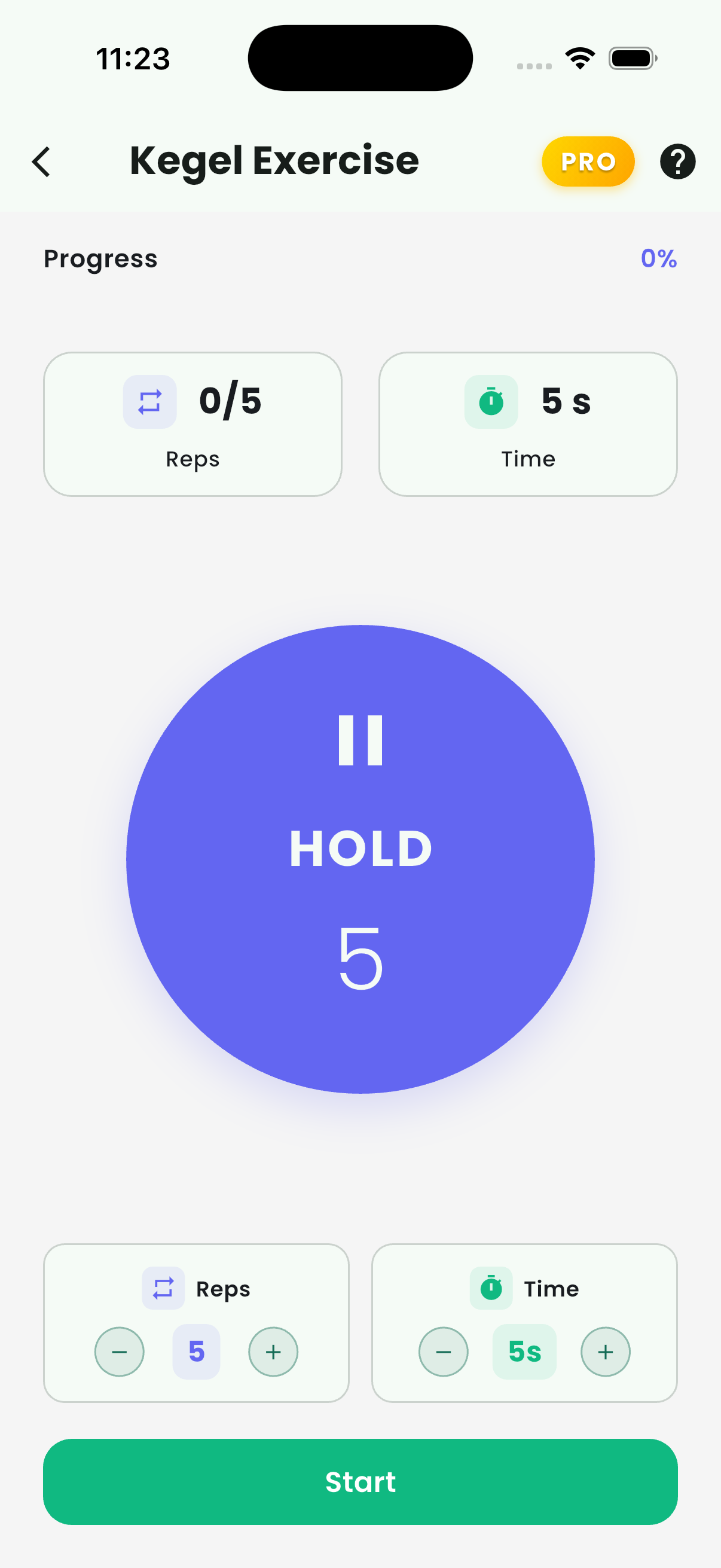Tap the PRO badge
The height and width of the screenshot is (1568, 721).
pyautogui.click(x=586, y=161)
